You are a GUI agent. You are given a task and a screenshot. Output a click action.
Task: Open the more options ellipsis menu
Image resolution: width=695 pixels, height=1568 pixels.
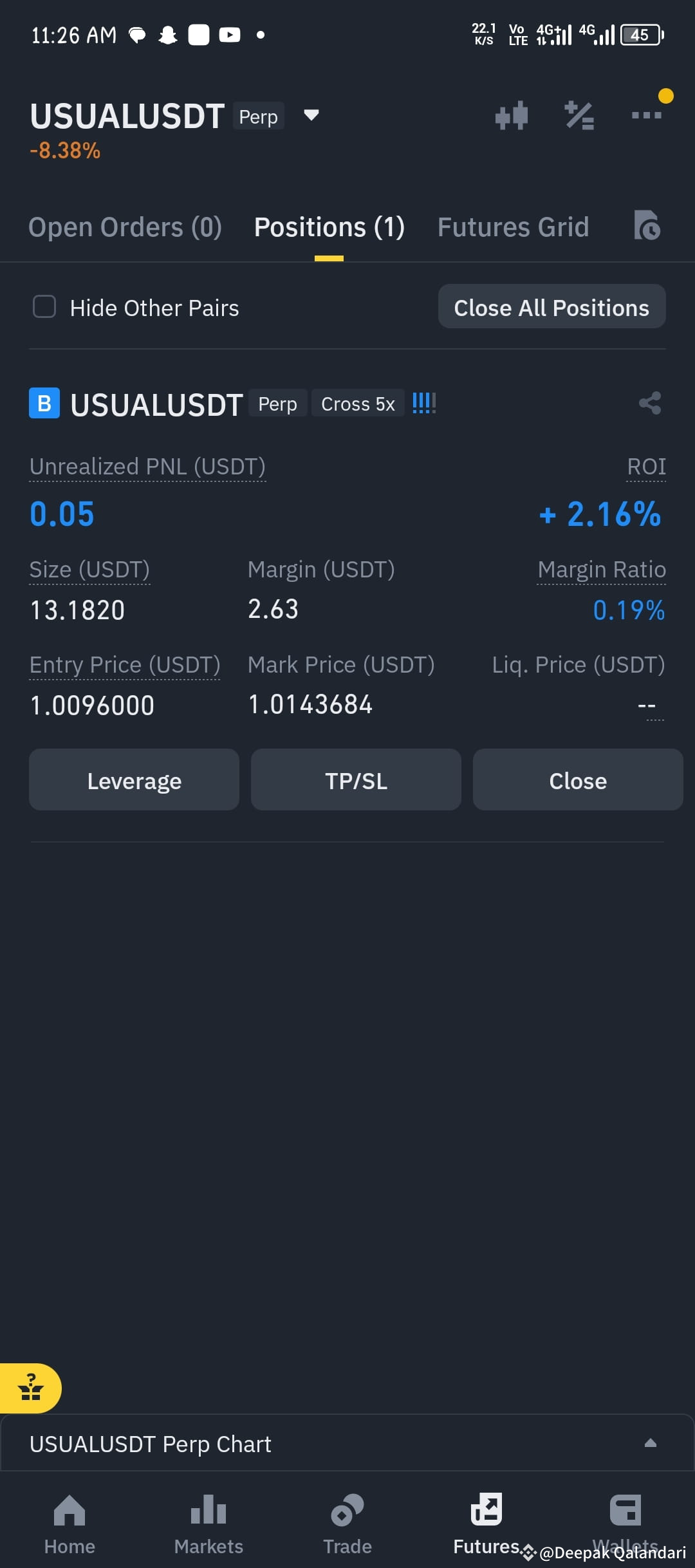647,115
